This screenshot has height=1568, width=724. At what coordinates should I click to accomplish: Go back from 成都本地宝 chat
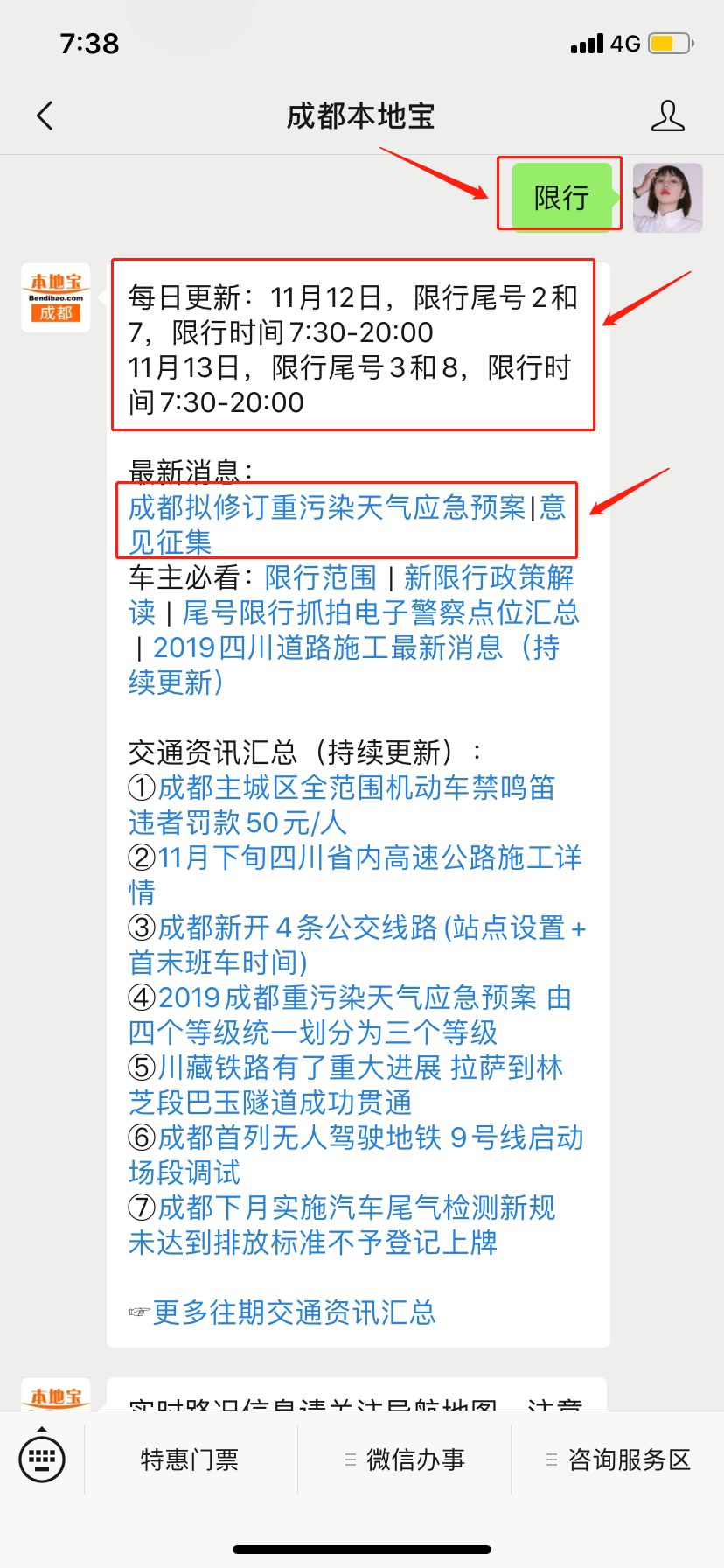(x=45, y=115)
